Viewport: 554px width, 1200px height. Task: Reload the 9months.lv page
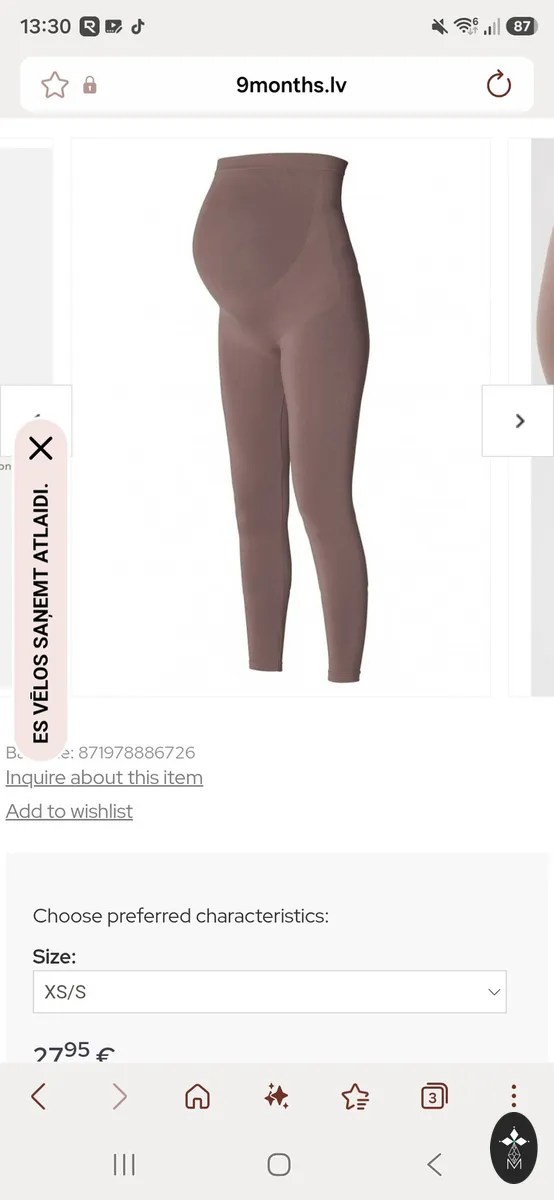498,85
